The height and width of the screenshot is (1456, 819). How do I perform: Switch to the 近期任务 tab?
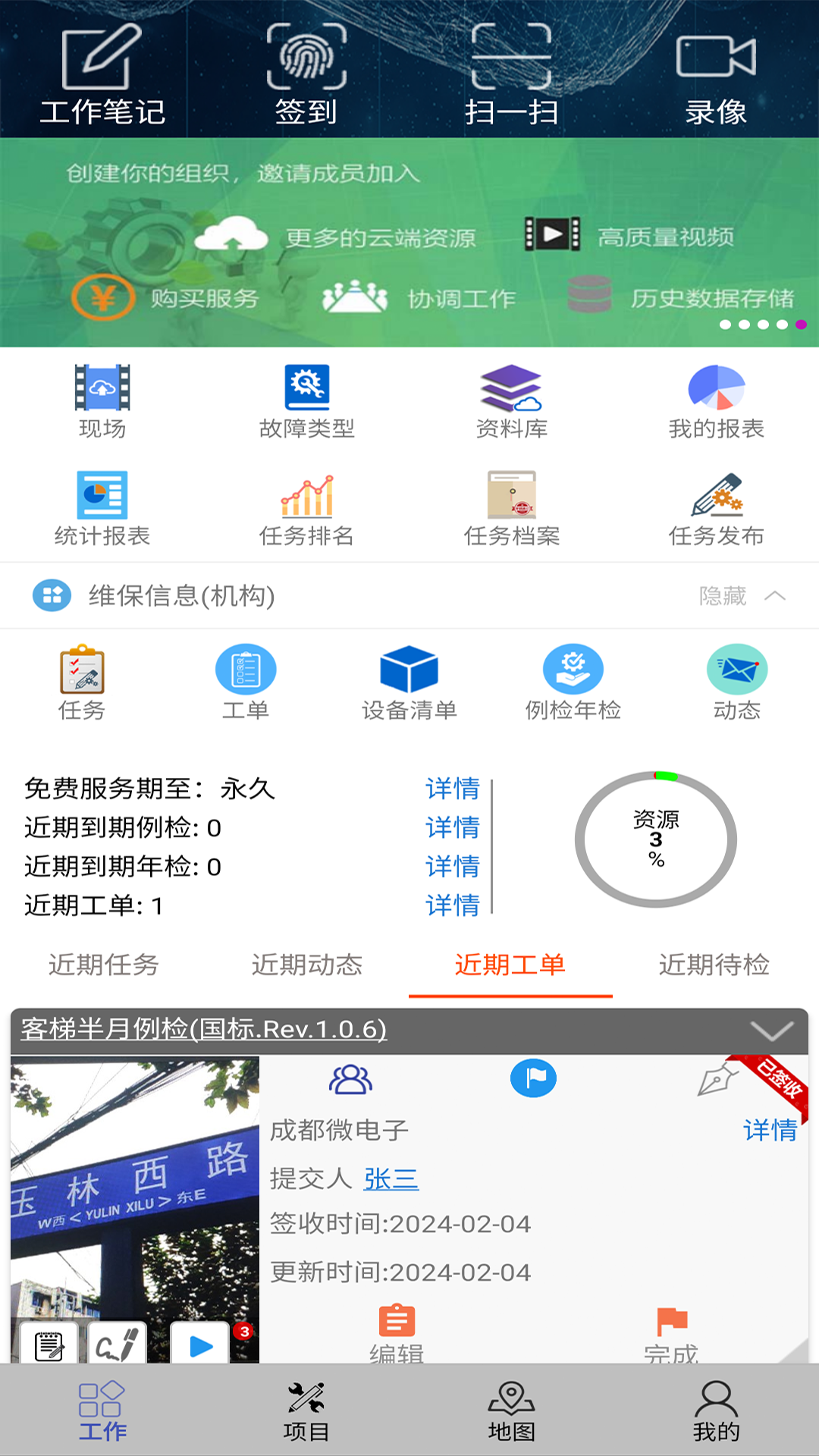click(102, 966)
